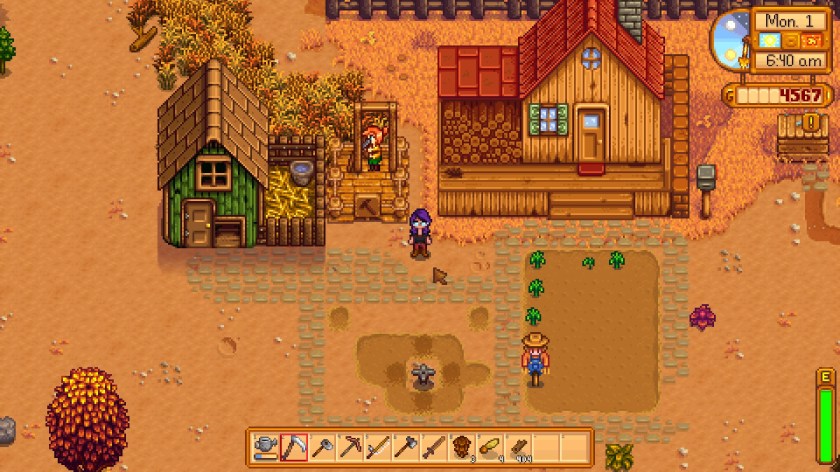Image resolution: width=840 pixels, height=472 pixels.
Task: Select the hoe in the toolbar
Action: pos(322,446)
